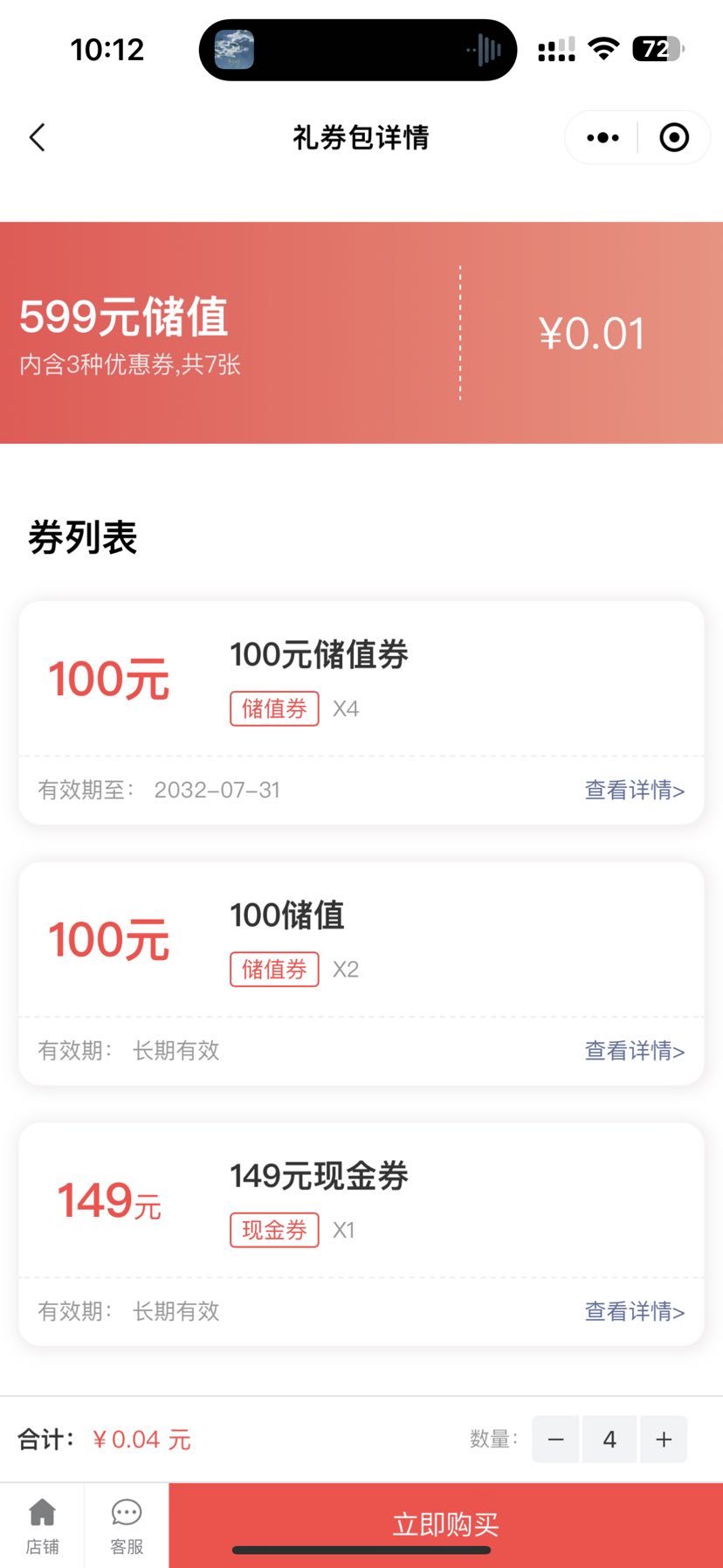Contact 客服 customer service
Screen dimensions: 723x1568
coord(127,1526)
